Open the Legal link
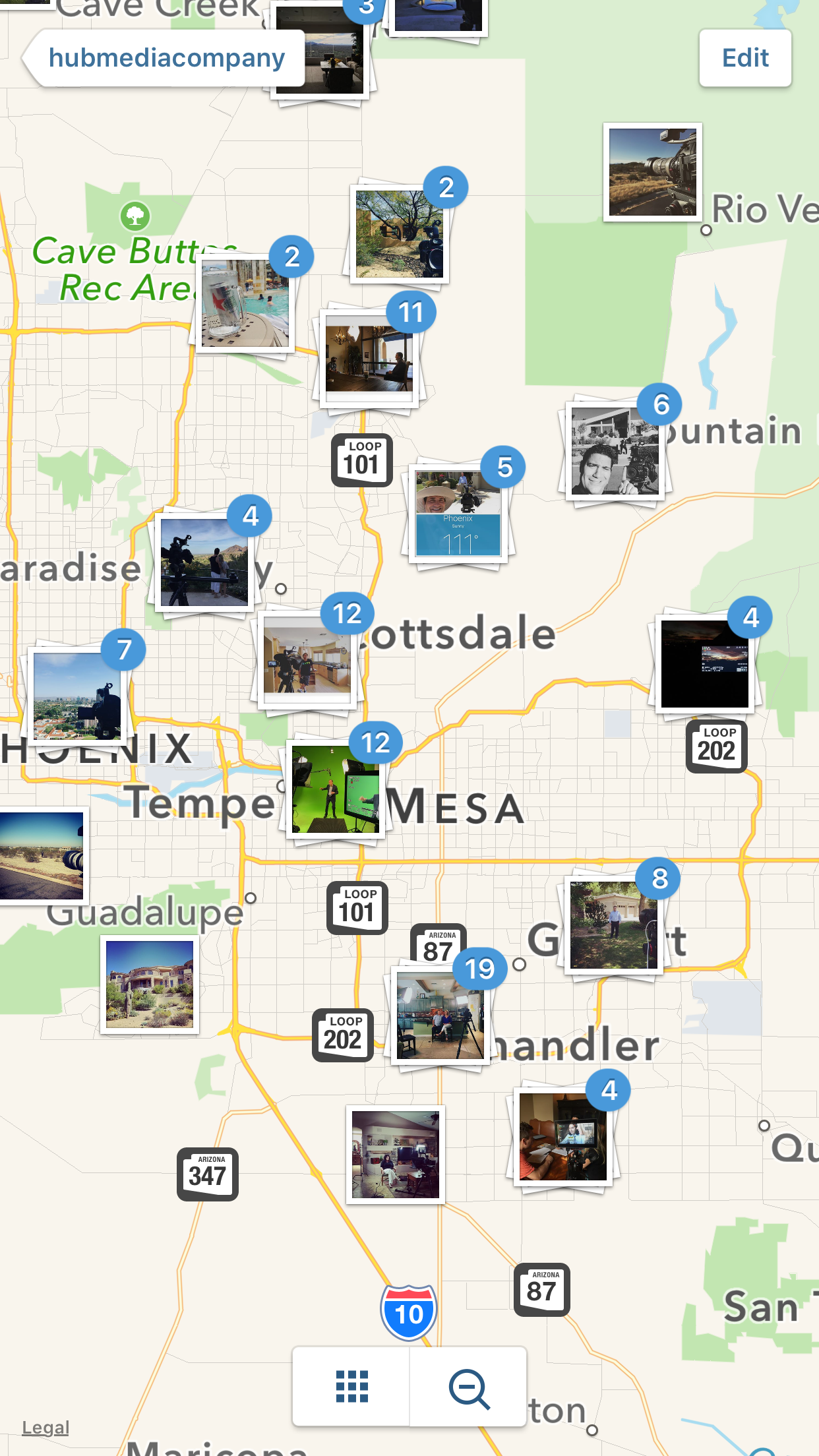Image resolution: width=819 pixels, height=1456 pixels. 45,1428
